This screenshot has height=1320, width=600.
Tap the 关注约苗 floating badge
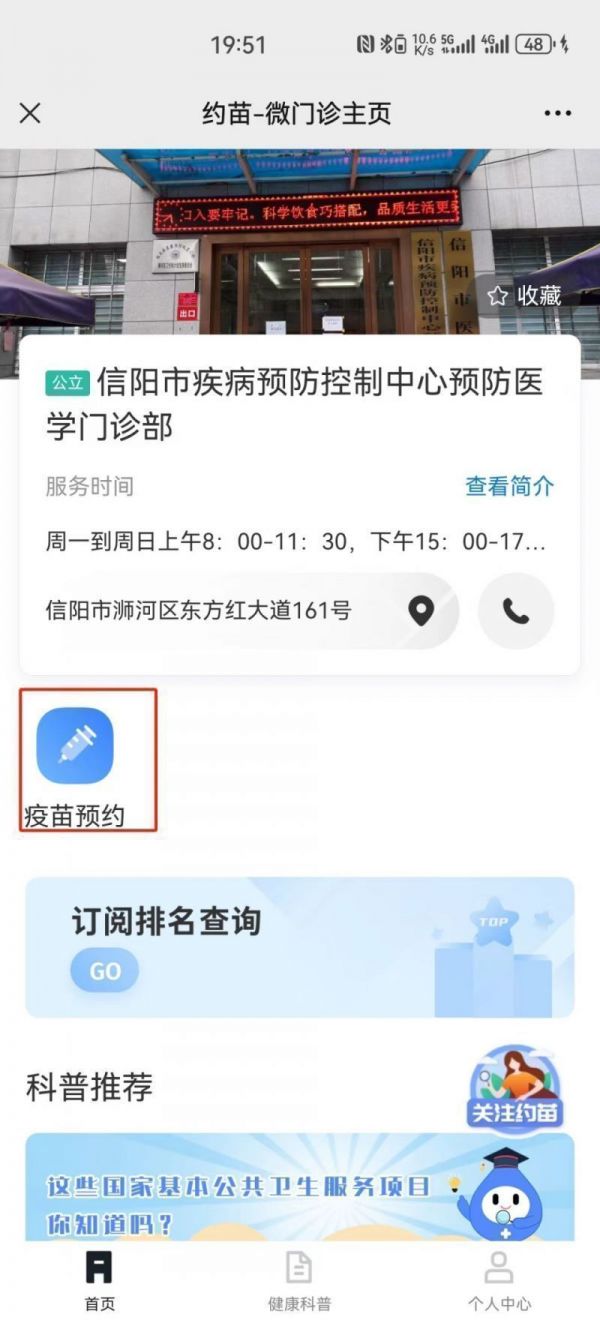[x=514, y=1089]
